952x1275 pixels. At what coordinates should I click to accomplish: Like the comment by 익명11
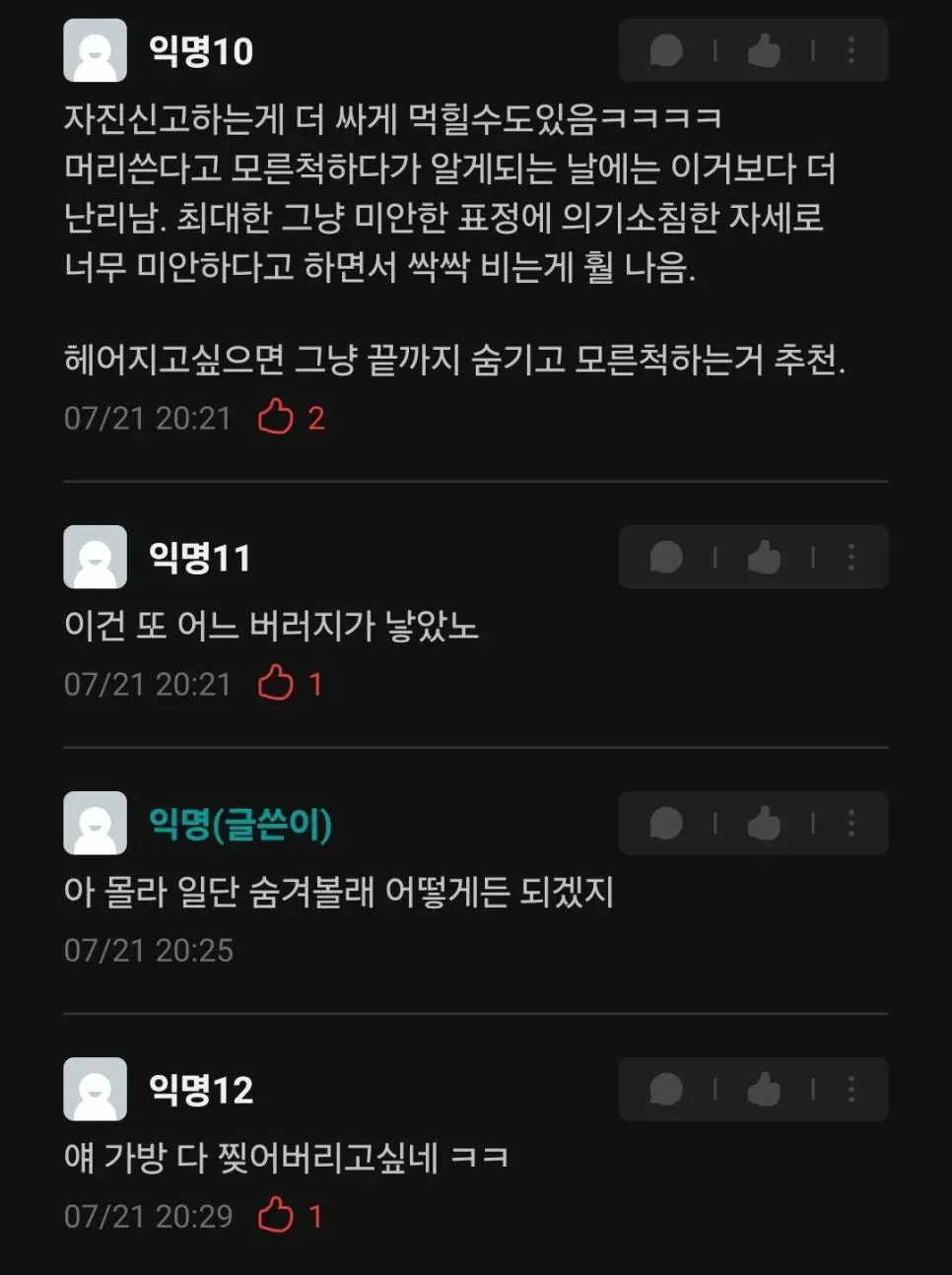pyautogui.click(x=764, y=558)
